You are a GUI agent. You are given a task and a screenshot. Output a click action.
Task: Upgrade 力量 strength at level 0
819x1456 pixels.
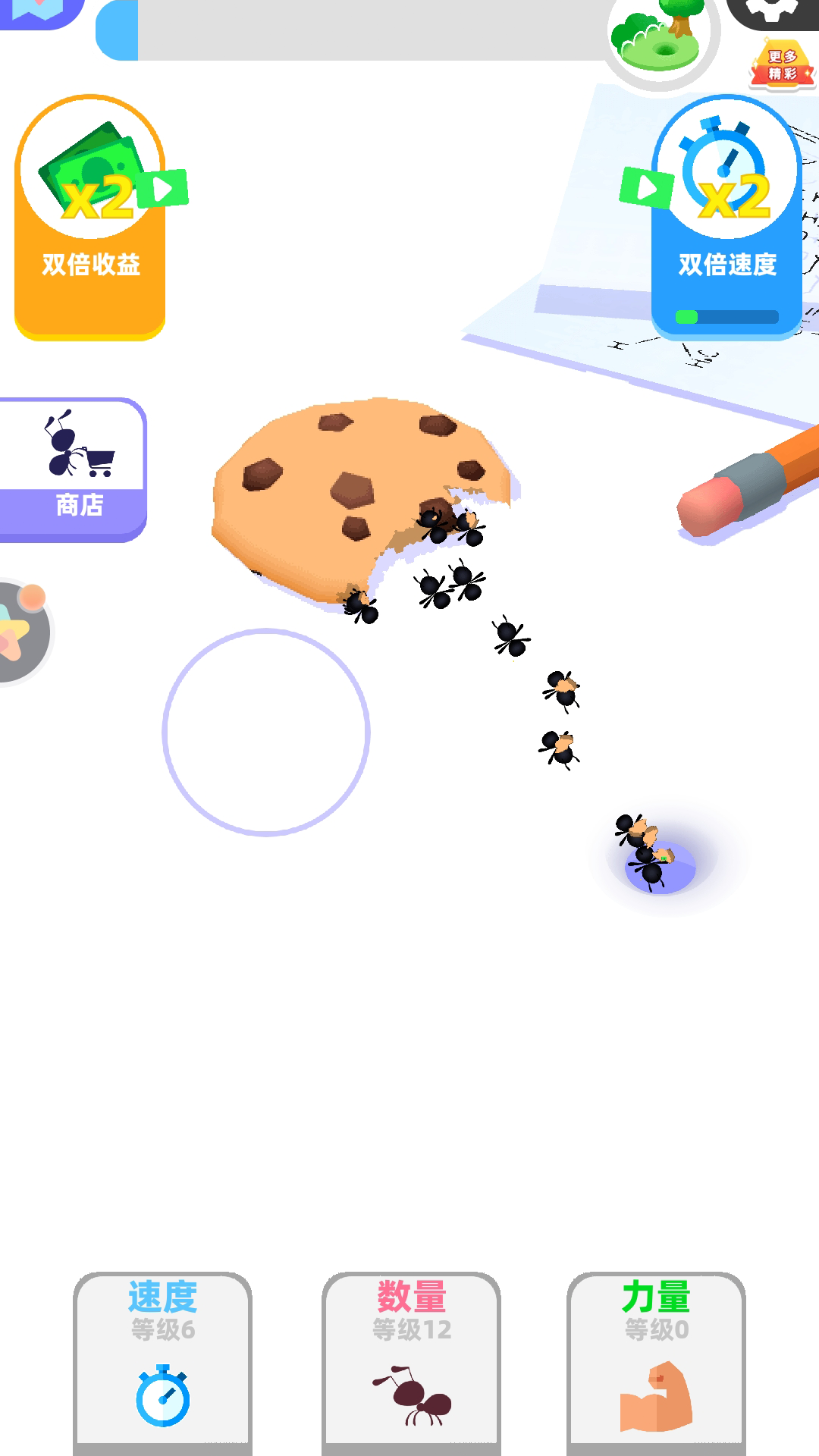pos(656,1361)
